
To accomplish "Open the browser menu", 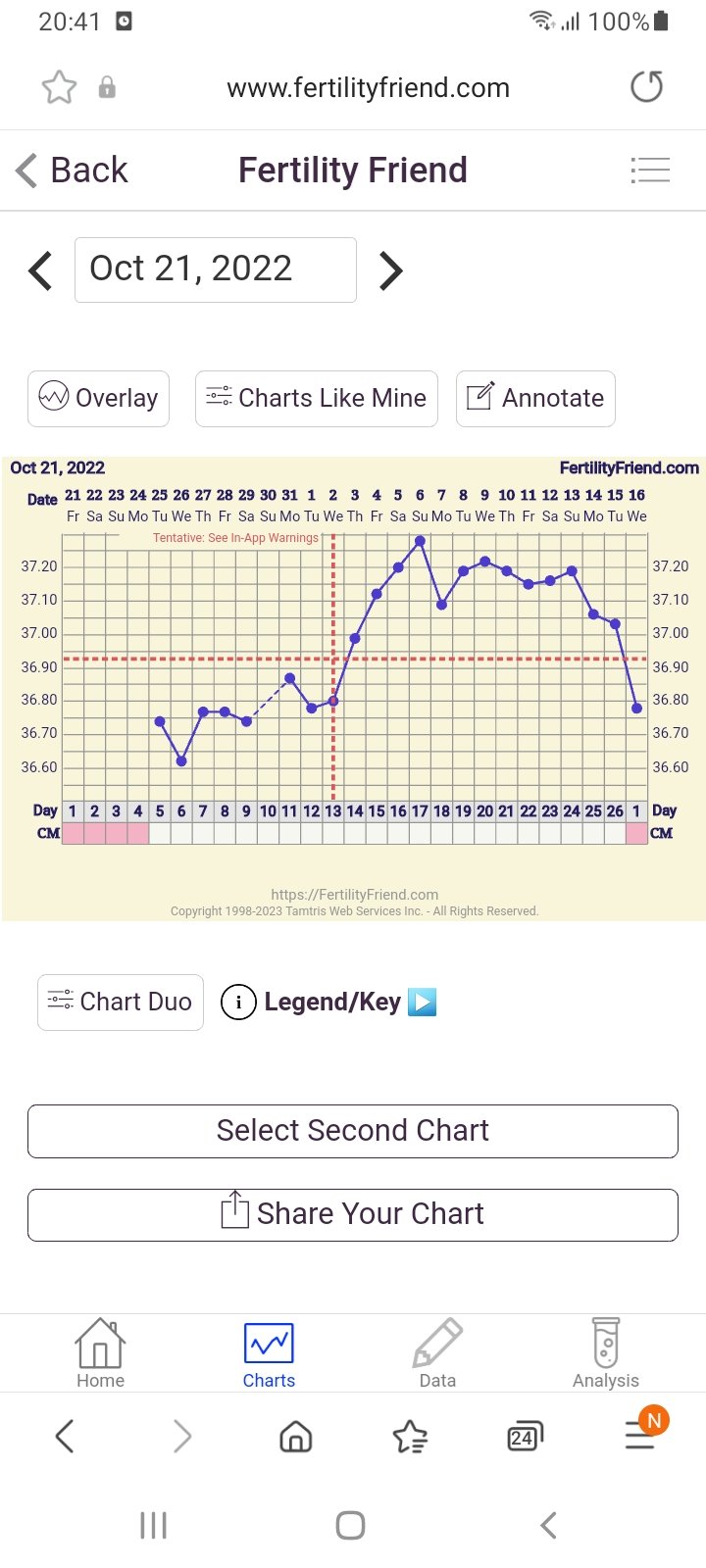I will click(x=640, y=1437).
